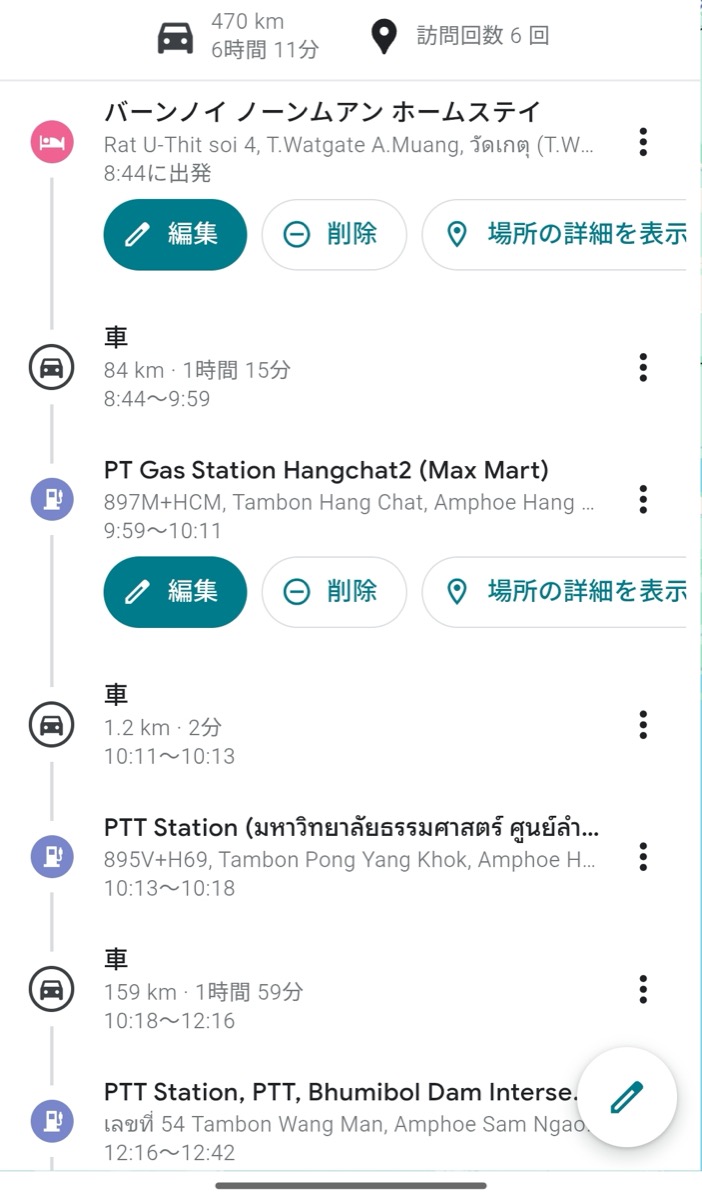This screenshot has height=1200, width=702.
Task: Tap 編集 under バーンノイ ノーンムアン ホームステイ
Action: tap(175, 234)
